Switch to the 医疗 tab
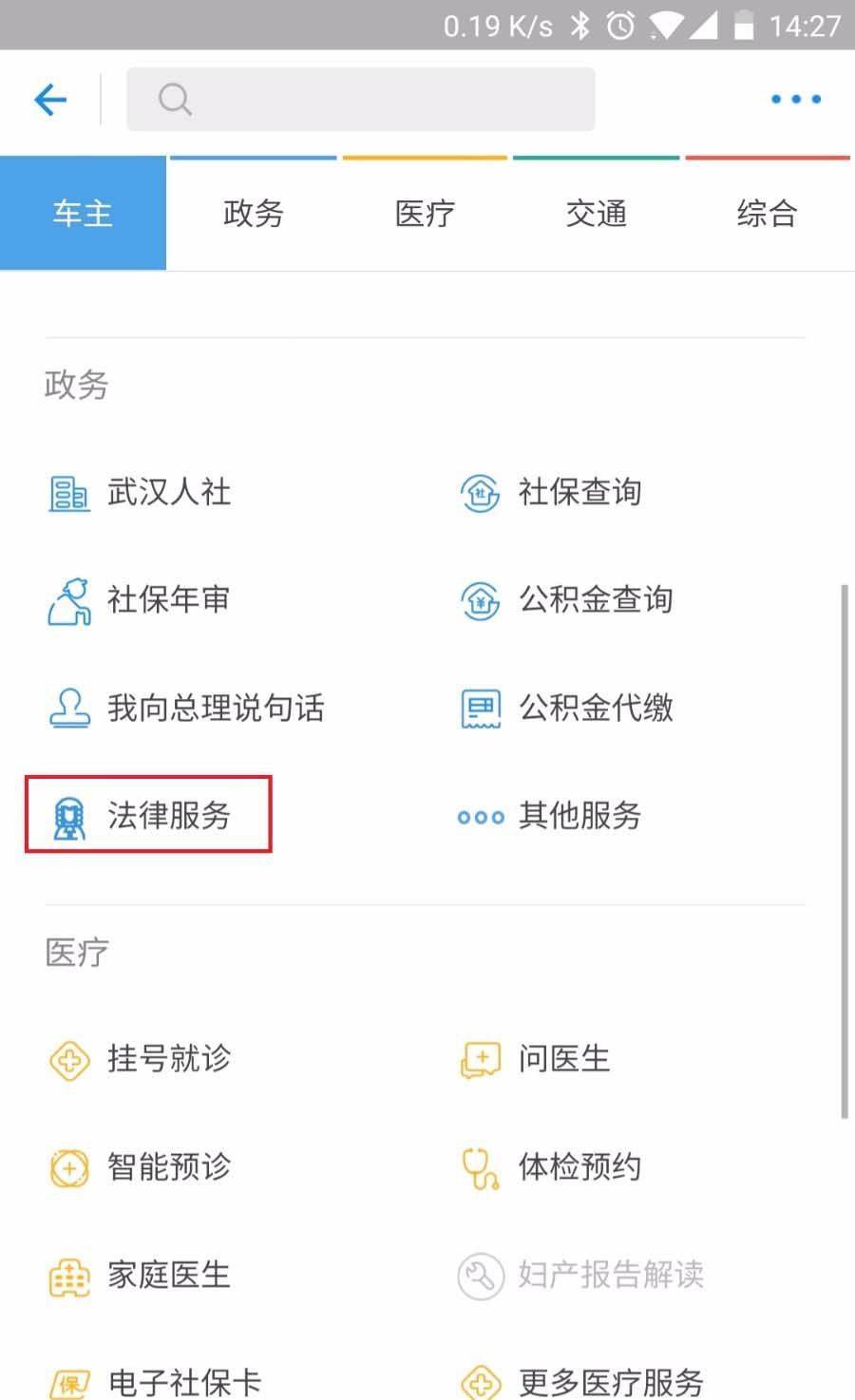855x1400 pixels. click(425, 214)
